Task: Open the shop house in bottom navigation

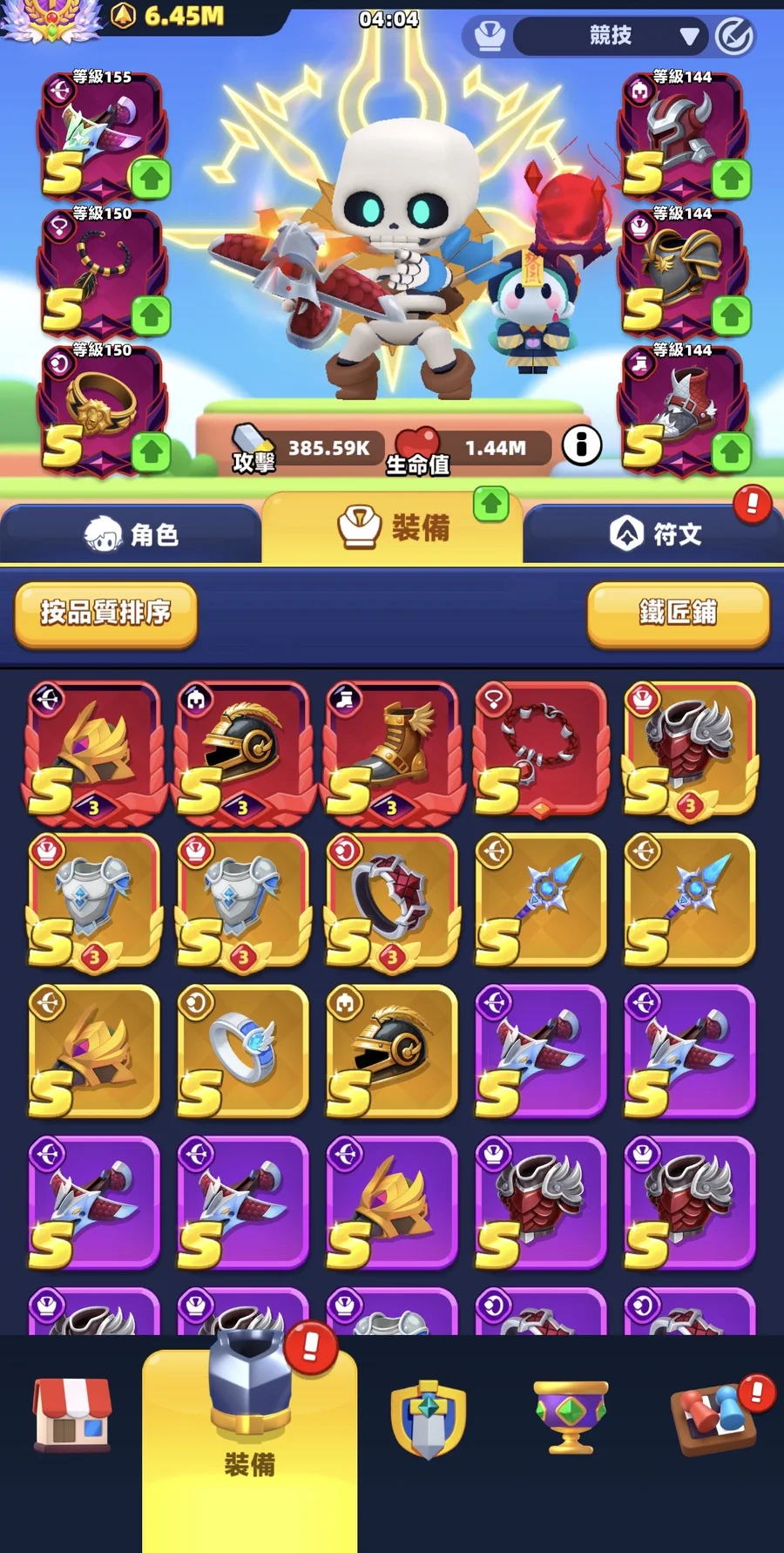Action: [72, 1415]
